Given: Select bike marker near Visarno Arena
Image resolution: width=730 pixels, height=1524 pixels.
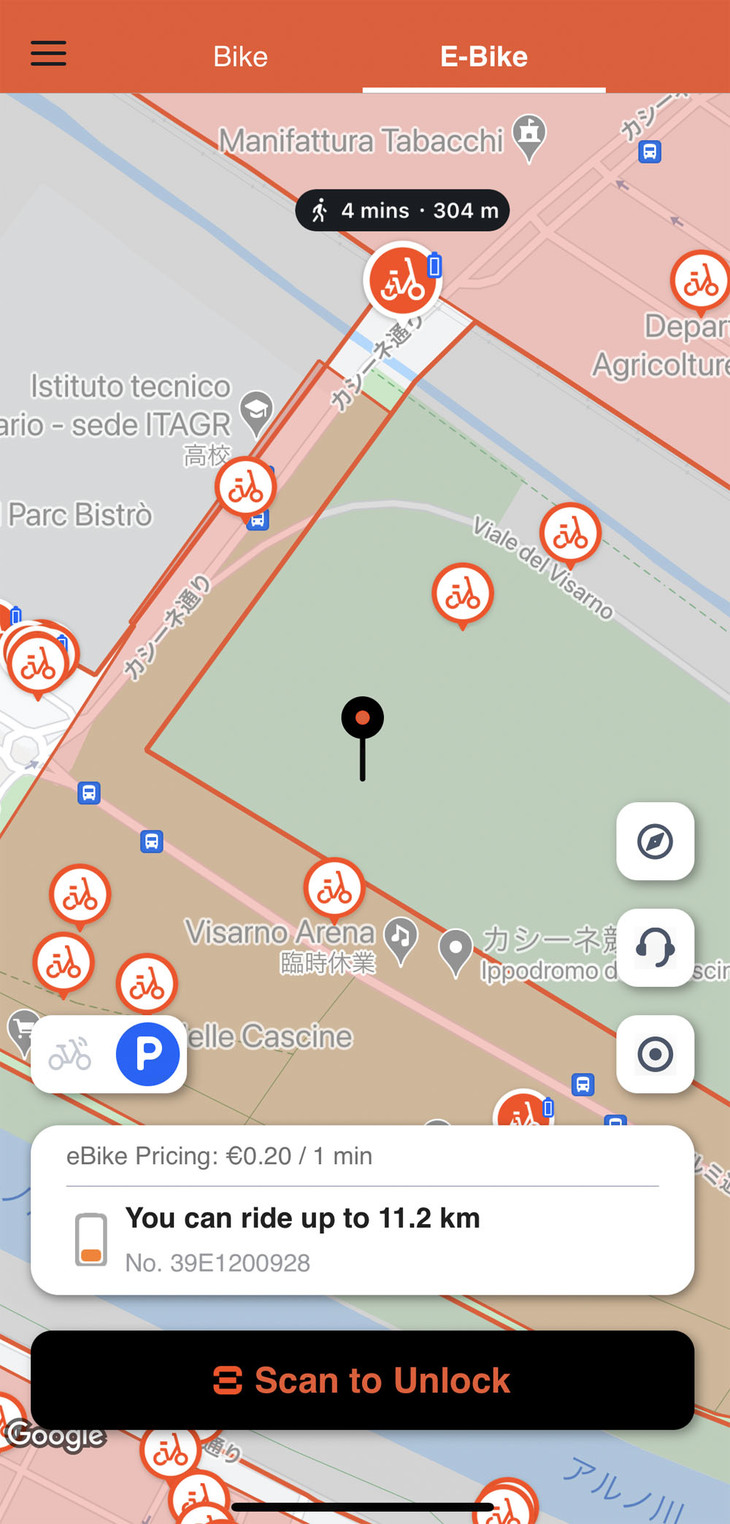Looking at the screenshot, I should (334, 888).
